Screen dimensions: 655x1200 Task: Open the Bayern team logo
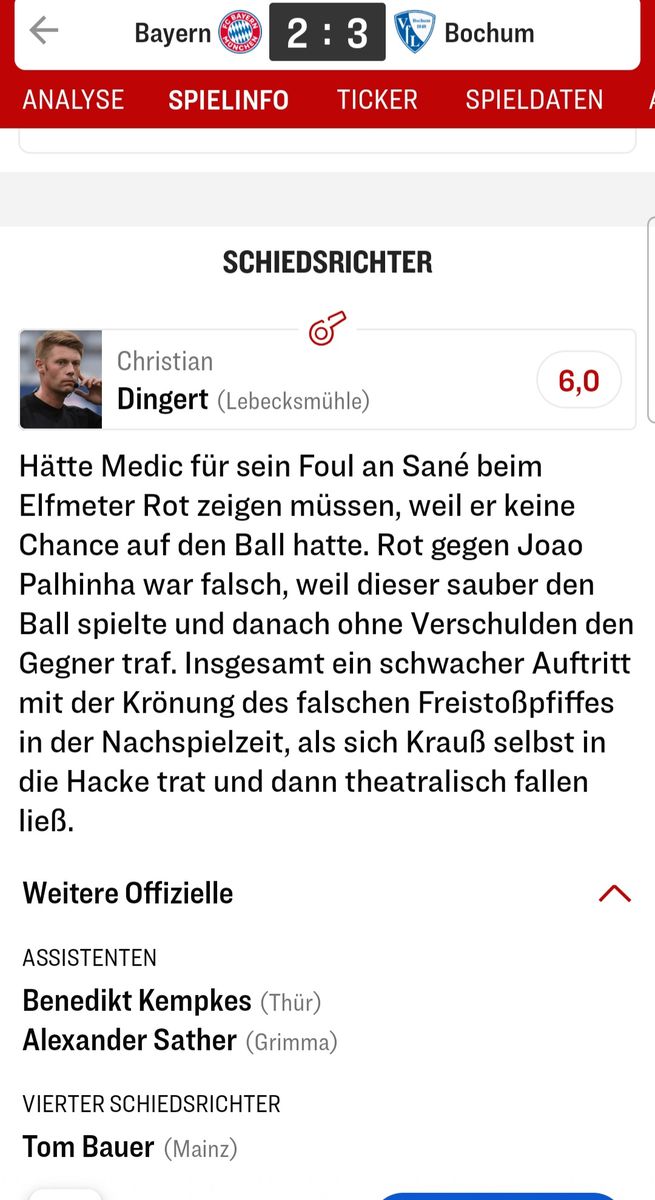click(240, 33)
